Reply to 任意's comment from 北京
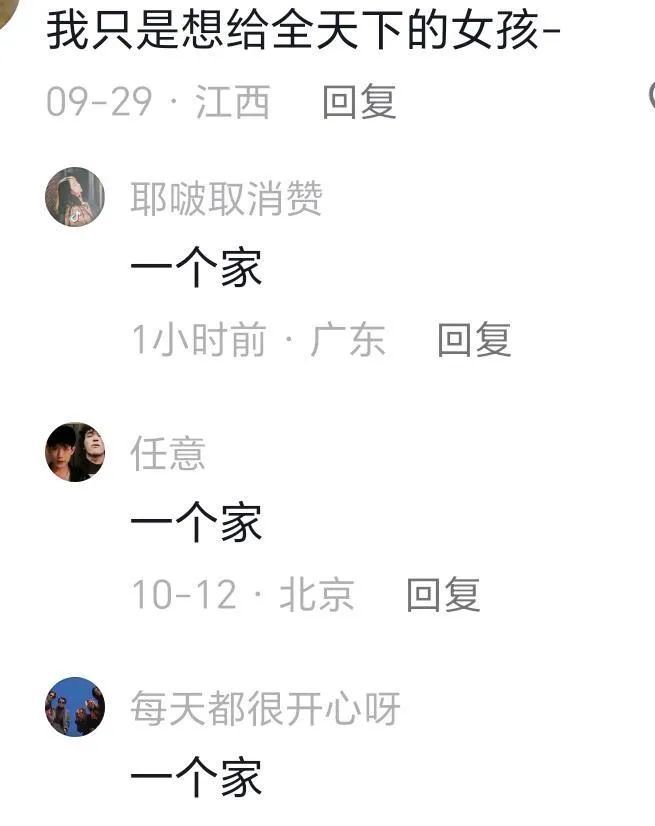The image size is (655, 826). pos(443,596)
